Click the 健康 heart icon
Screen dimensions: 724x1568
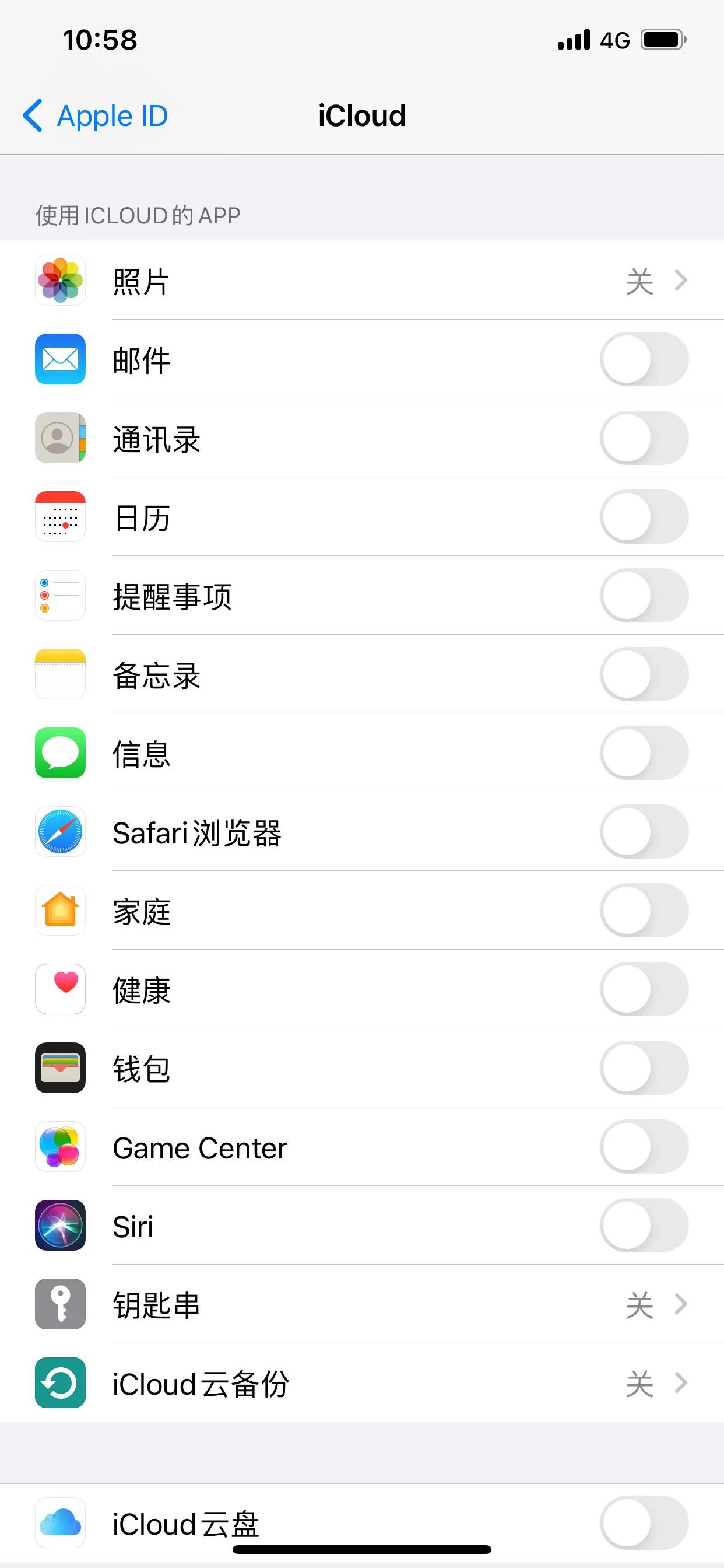pyautogui.click(x=60, y=989)
